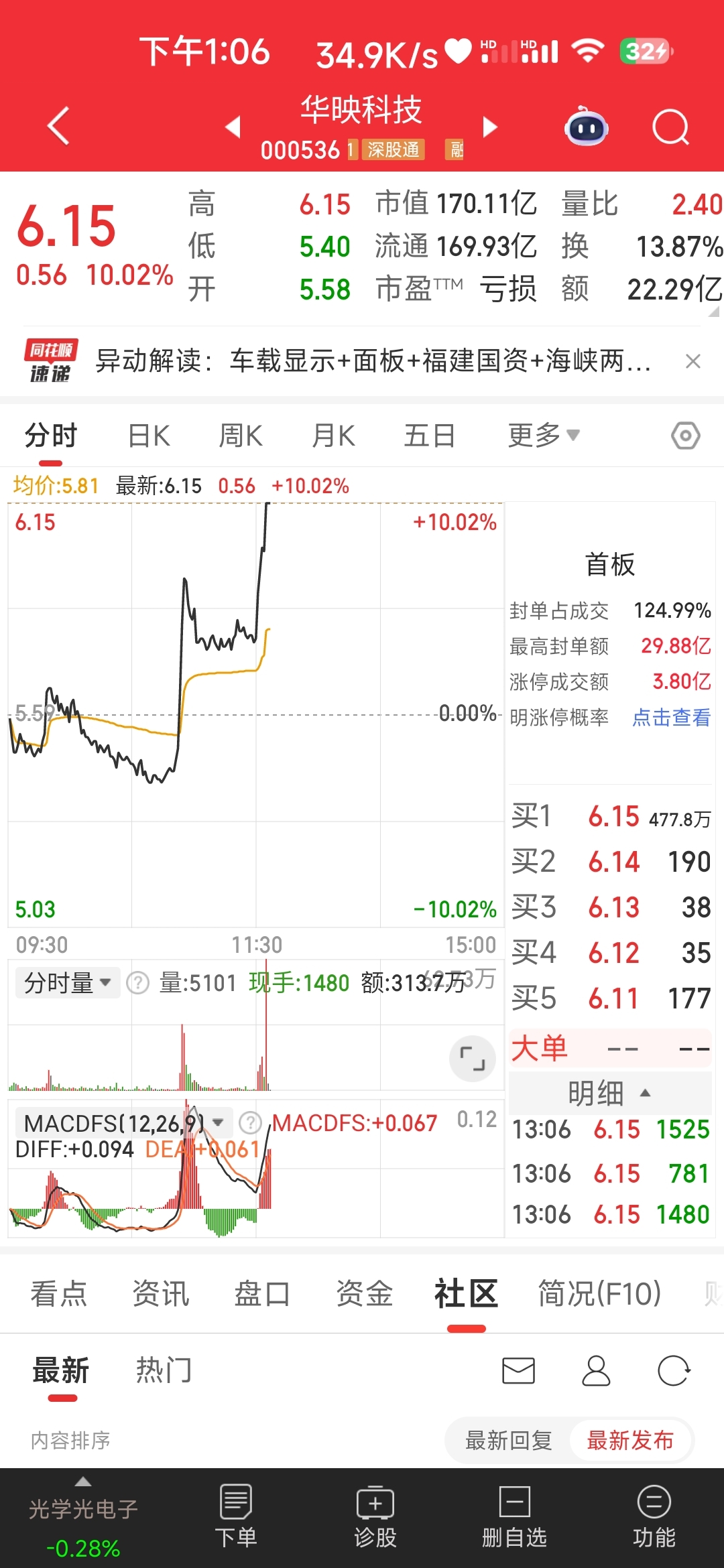Viewport: 724px width, 1568px height.
Task: Open the search icon in the header
Action: click(670, 127)
